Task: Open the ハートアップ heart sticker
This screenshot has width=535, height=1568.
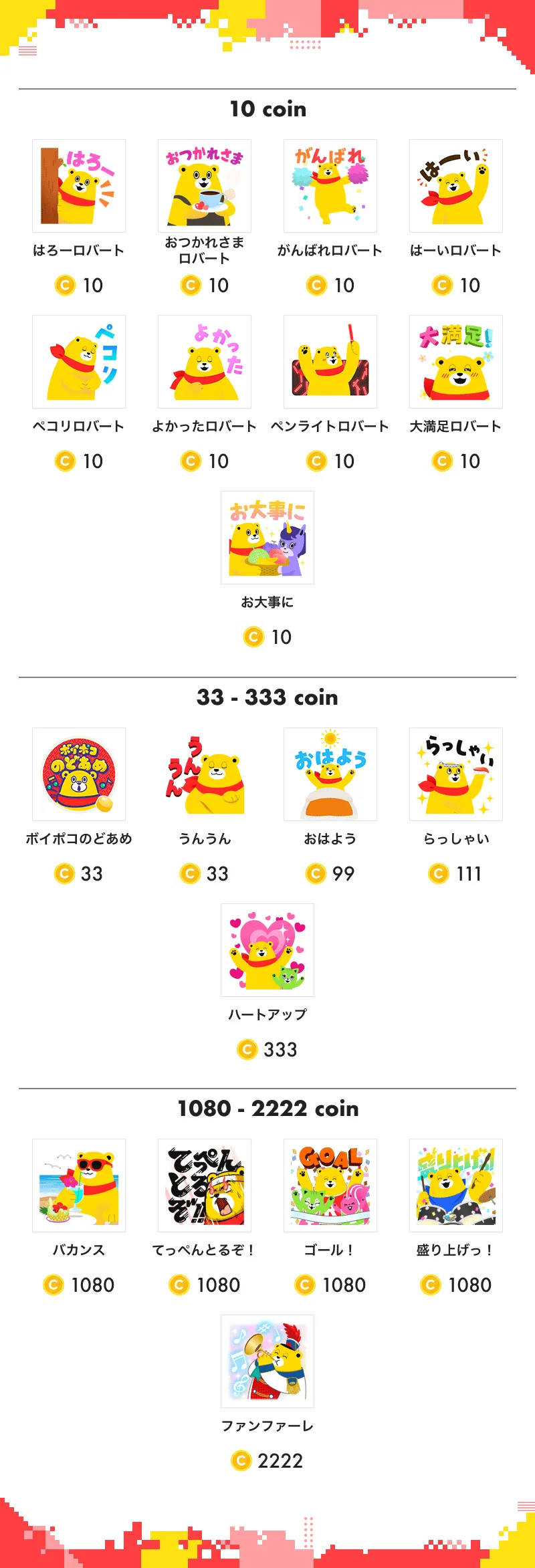Action: 267,949
